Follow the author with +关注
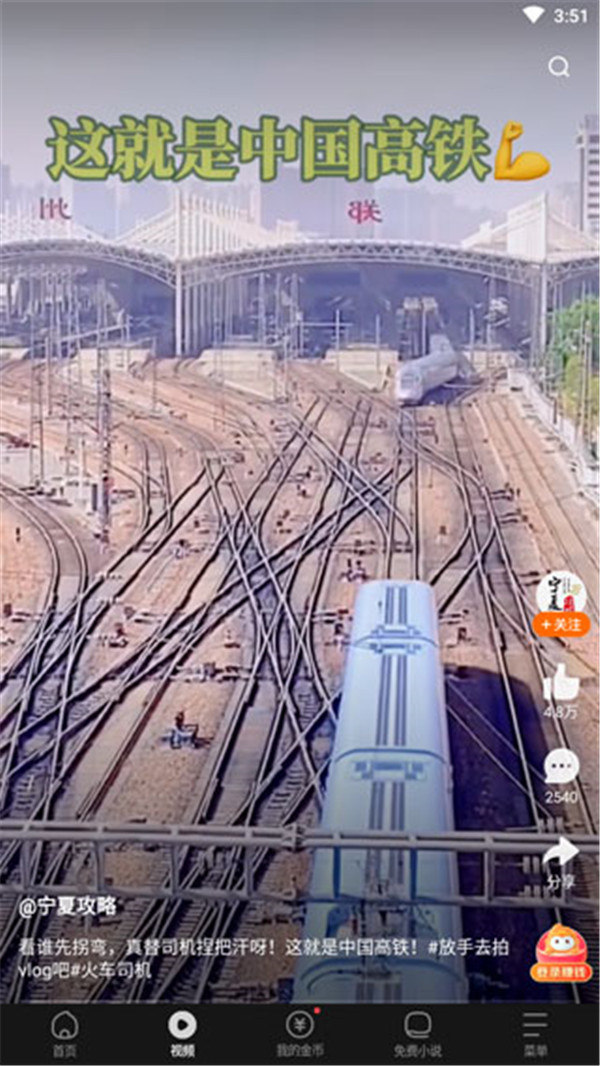This screenshot has height=1066, width=600. 560,625
